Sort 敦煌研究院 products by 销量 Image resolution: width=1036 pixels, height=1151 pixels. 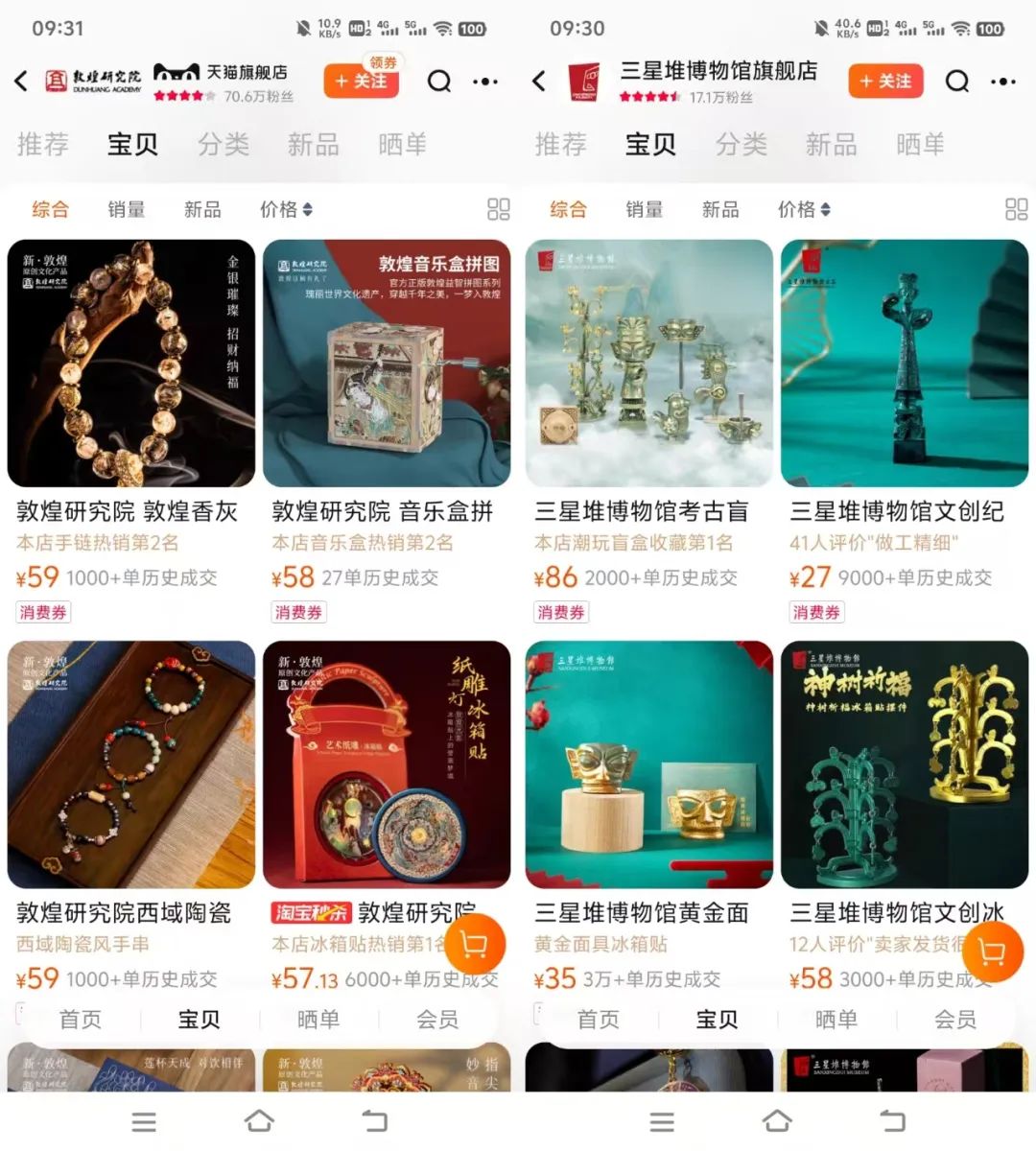click(x=126, y=209)
